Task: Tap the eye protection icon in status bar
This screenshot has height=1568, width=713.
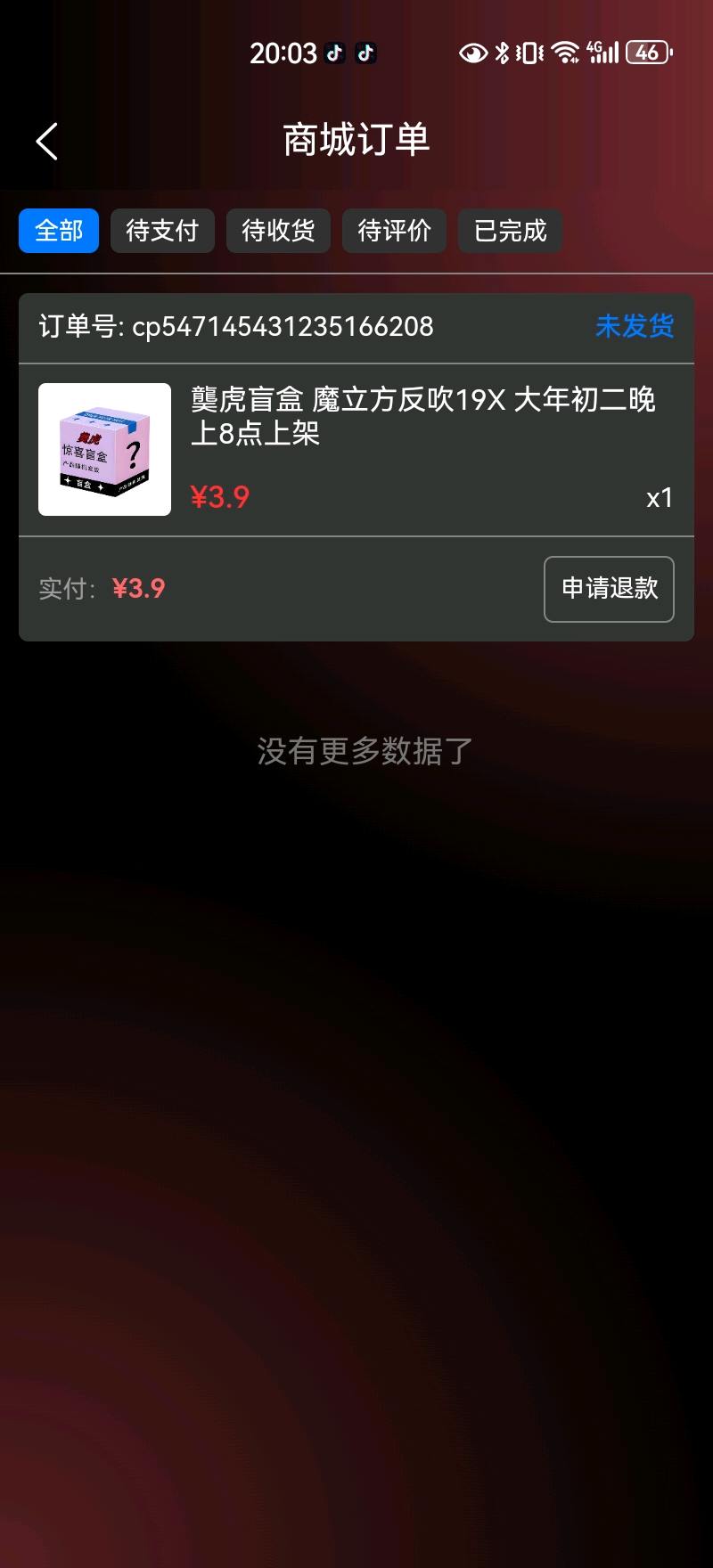Action: point(471,53)
